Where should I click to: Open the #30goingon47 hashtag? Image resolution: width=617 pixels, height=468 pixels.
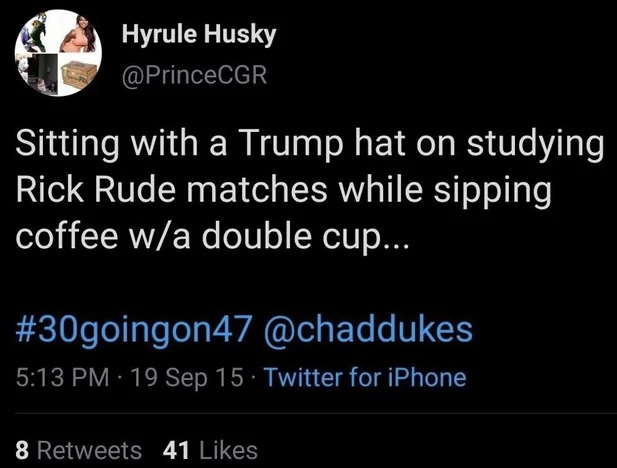coord(131,329)
